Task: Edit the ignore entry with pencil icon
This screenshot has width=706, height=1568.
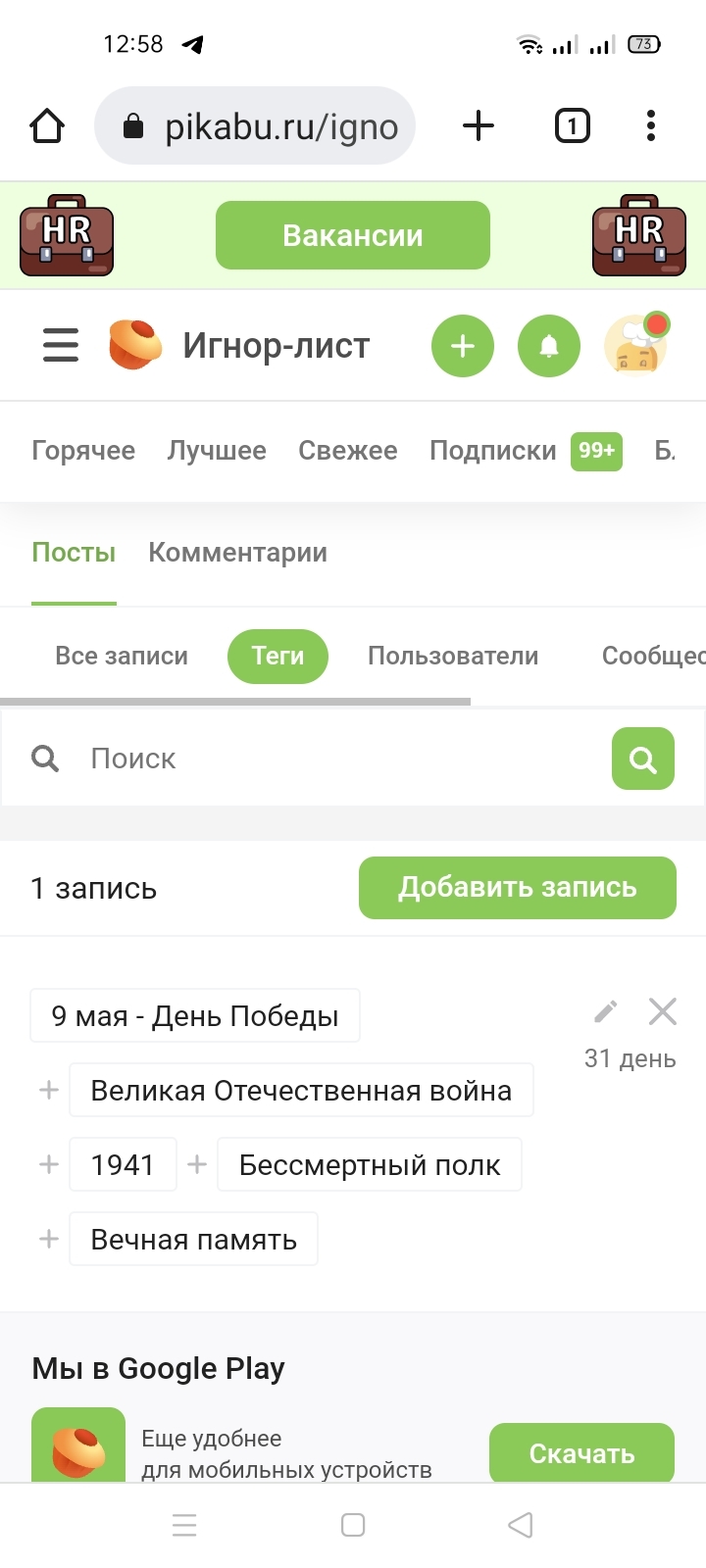Action: [x=606, y=1011]
